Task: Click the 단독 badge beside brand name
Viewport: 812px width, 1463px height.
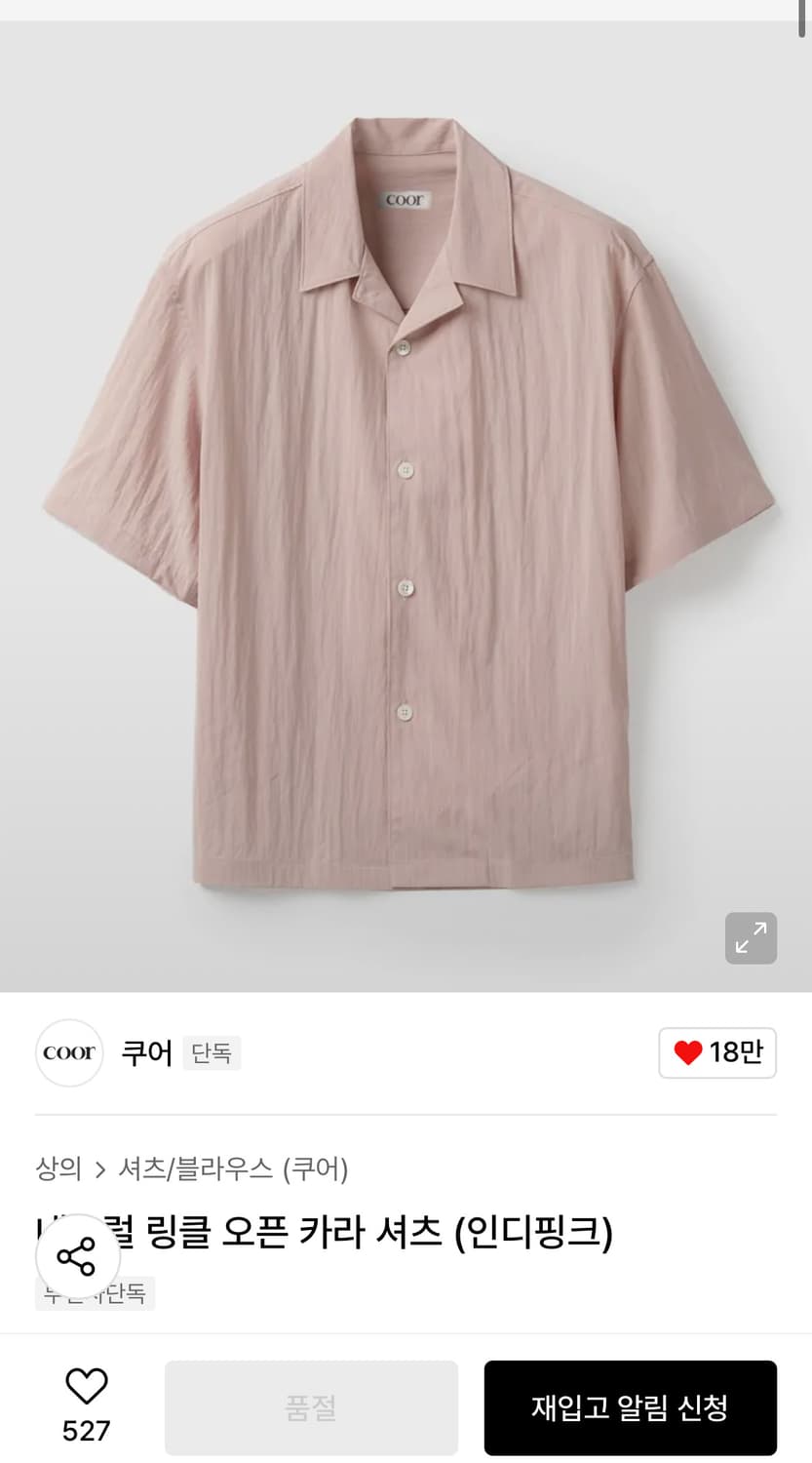Action: coord(212,1054)
